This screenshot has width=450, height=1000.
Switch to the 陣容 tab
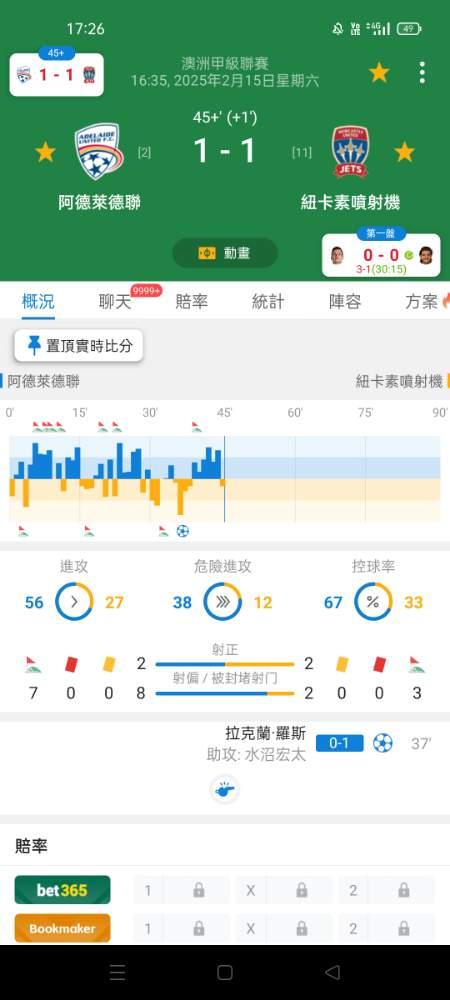345,302
